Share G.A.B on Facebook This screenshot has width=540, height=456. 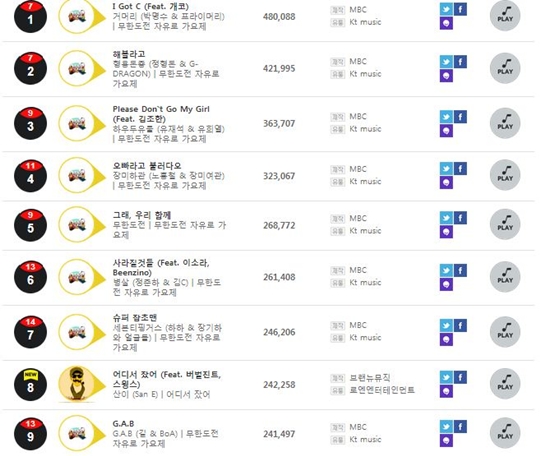[460, 427]
